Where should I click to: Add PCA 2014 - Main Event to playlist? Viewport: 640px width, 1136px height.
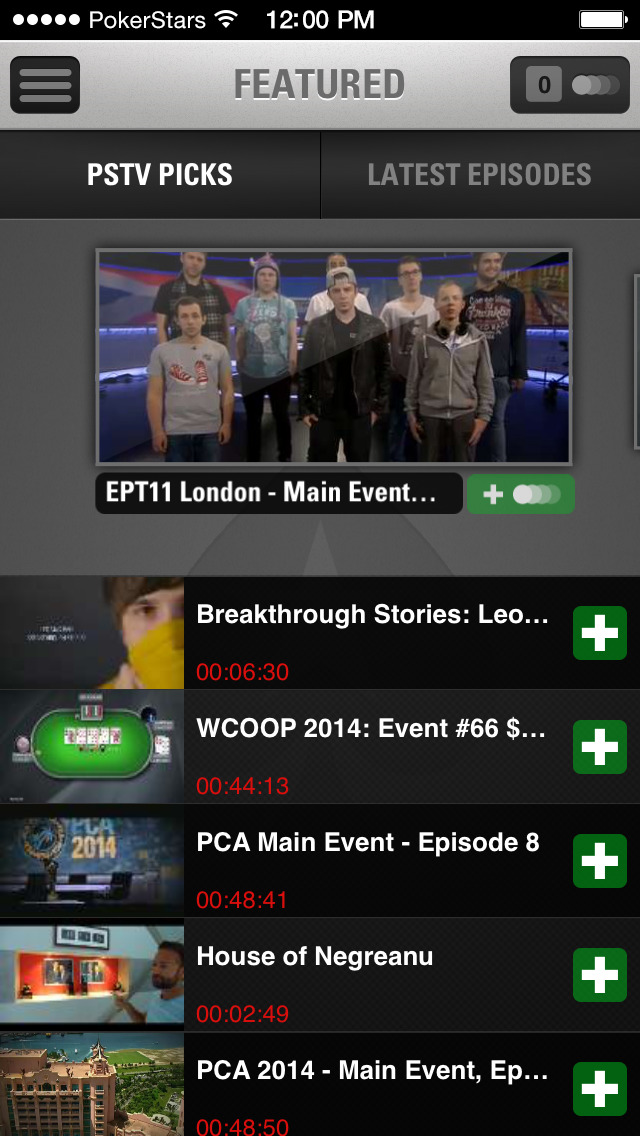pyautogui.click(x=599, y=1088)
